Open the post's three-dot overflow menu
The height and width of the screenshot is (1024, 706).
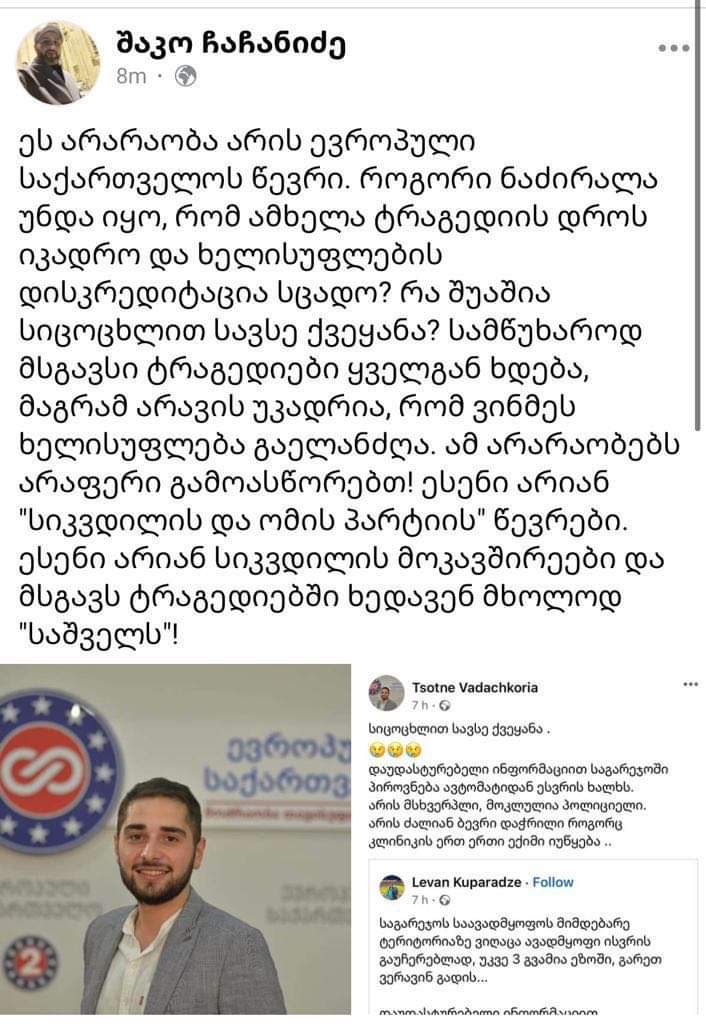(673, 48)
